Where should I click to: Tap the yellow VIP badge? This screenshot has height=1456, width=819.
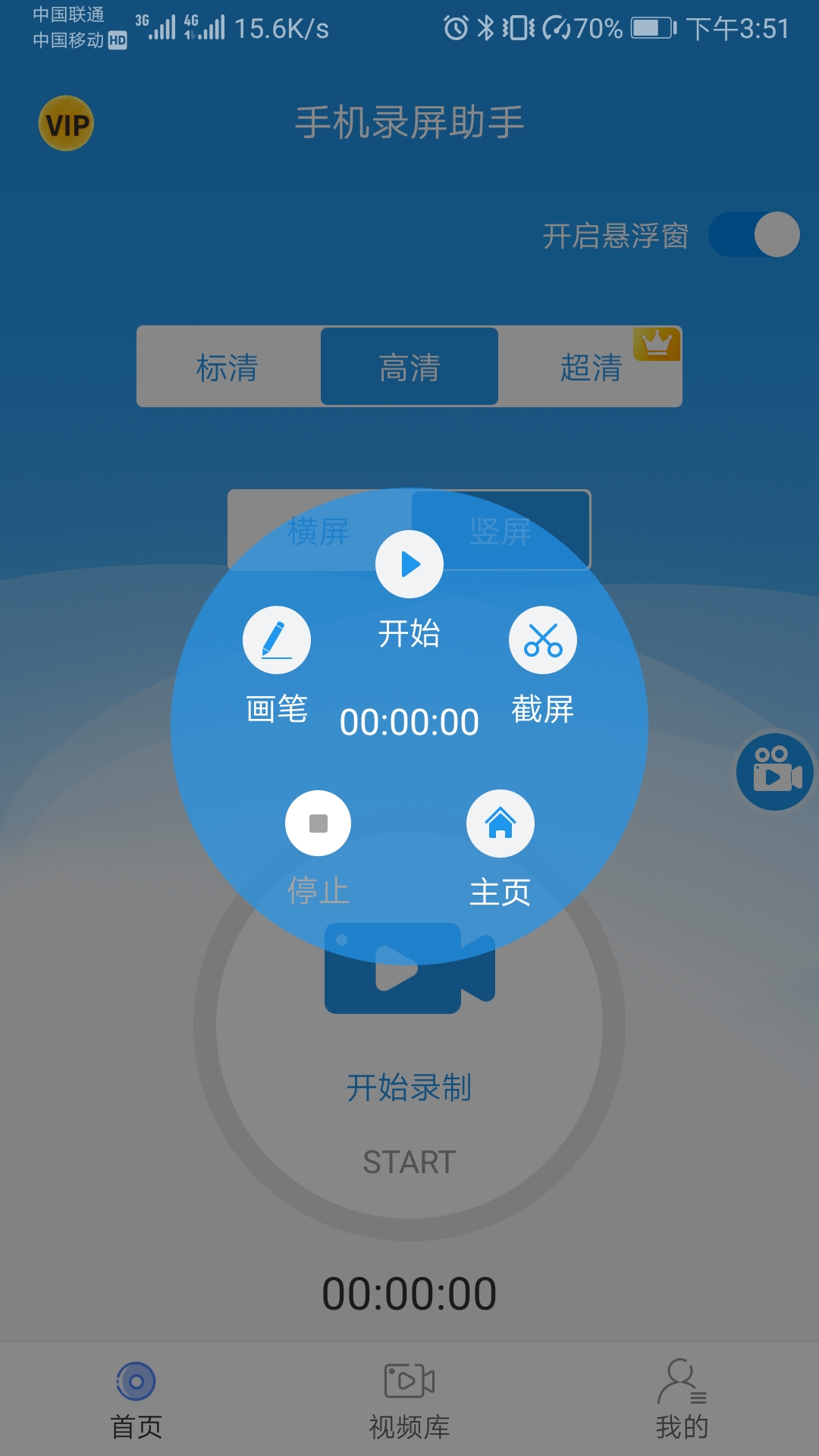click(x=64, y=124)
